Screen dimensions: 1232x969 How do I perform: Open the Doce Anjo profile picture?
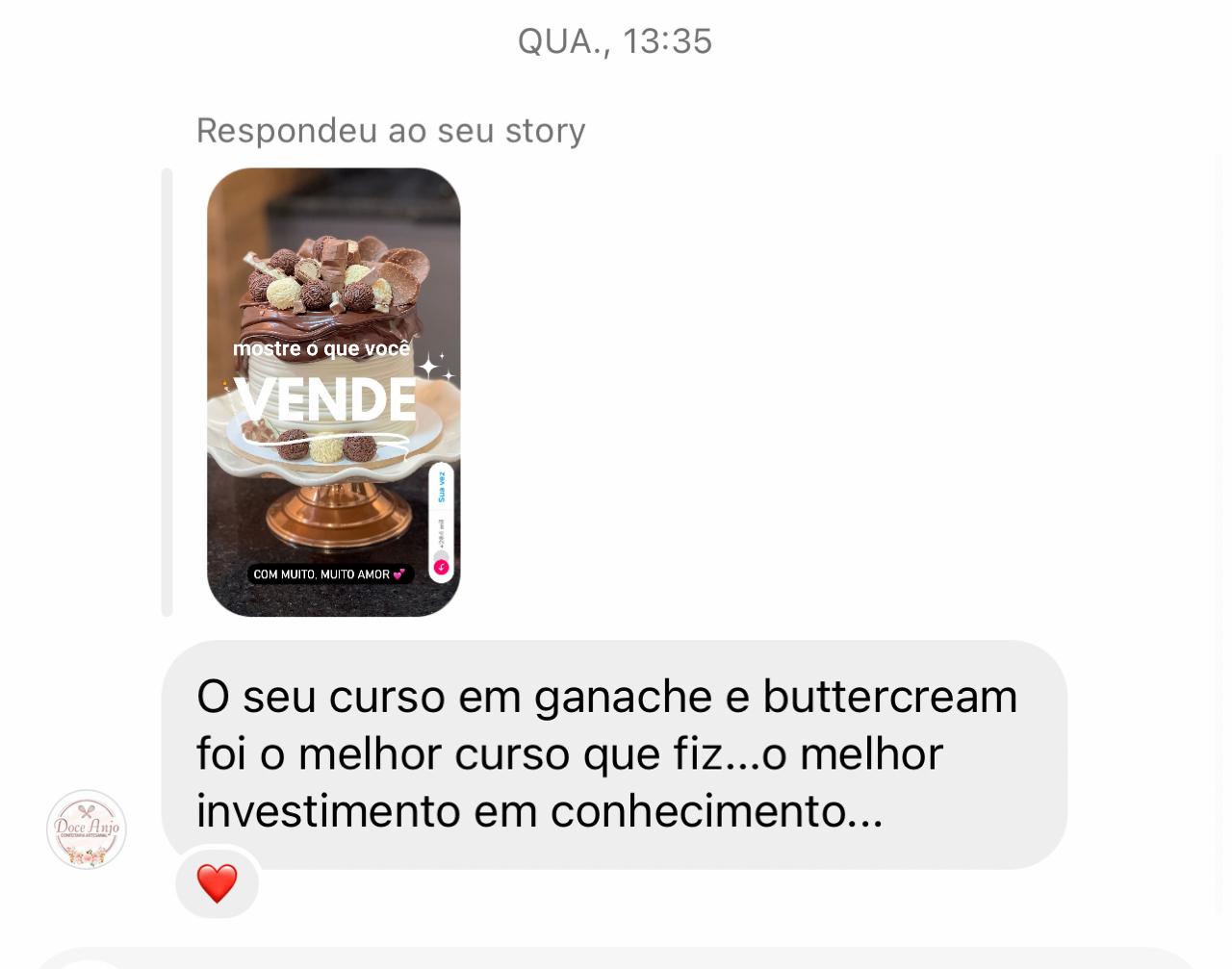pos(87,829)
